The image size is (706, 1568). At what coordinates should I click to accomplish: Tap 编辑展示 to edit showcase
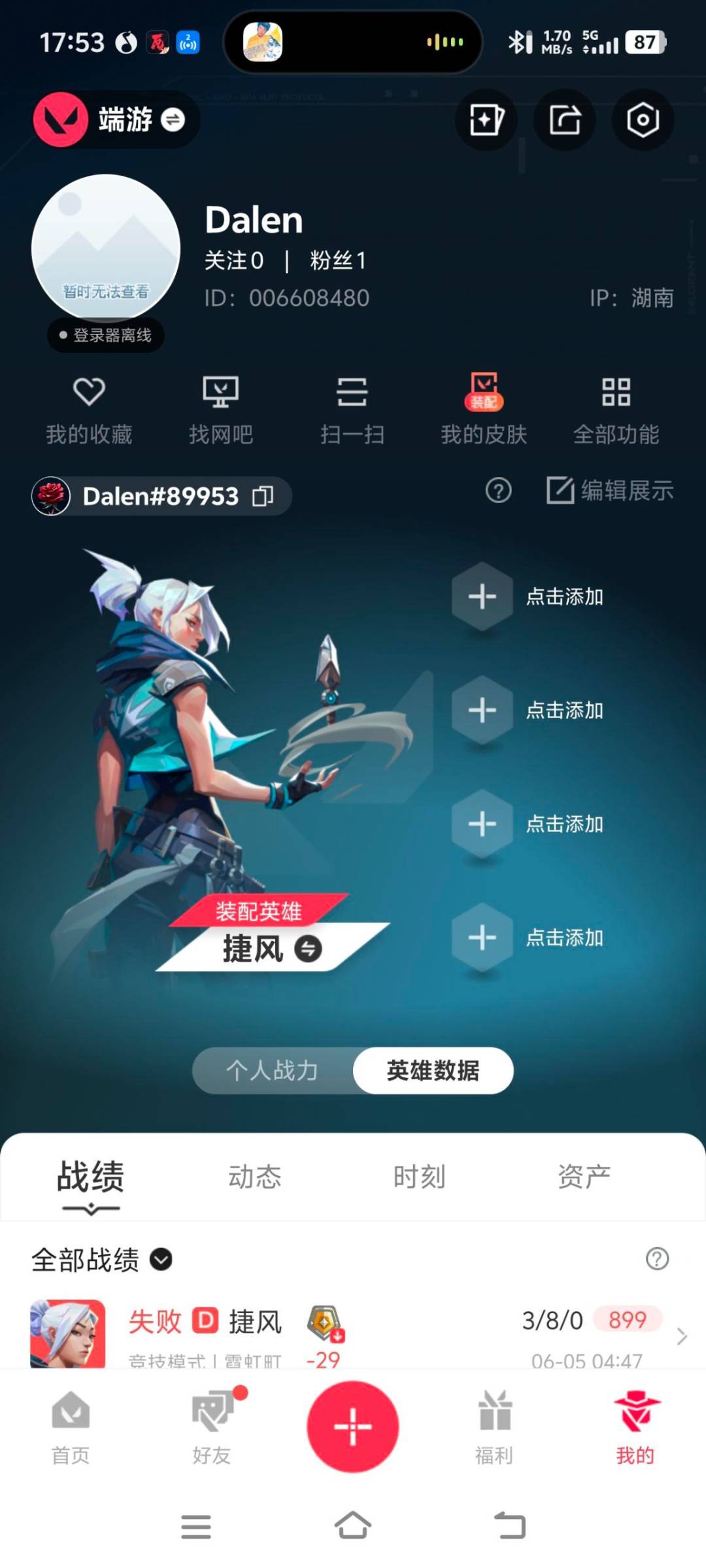[610, 490]
